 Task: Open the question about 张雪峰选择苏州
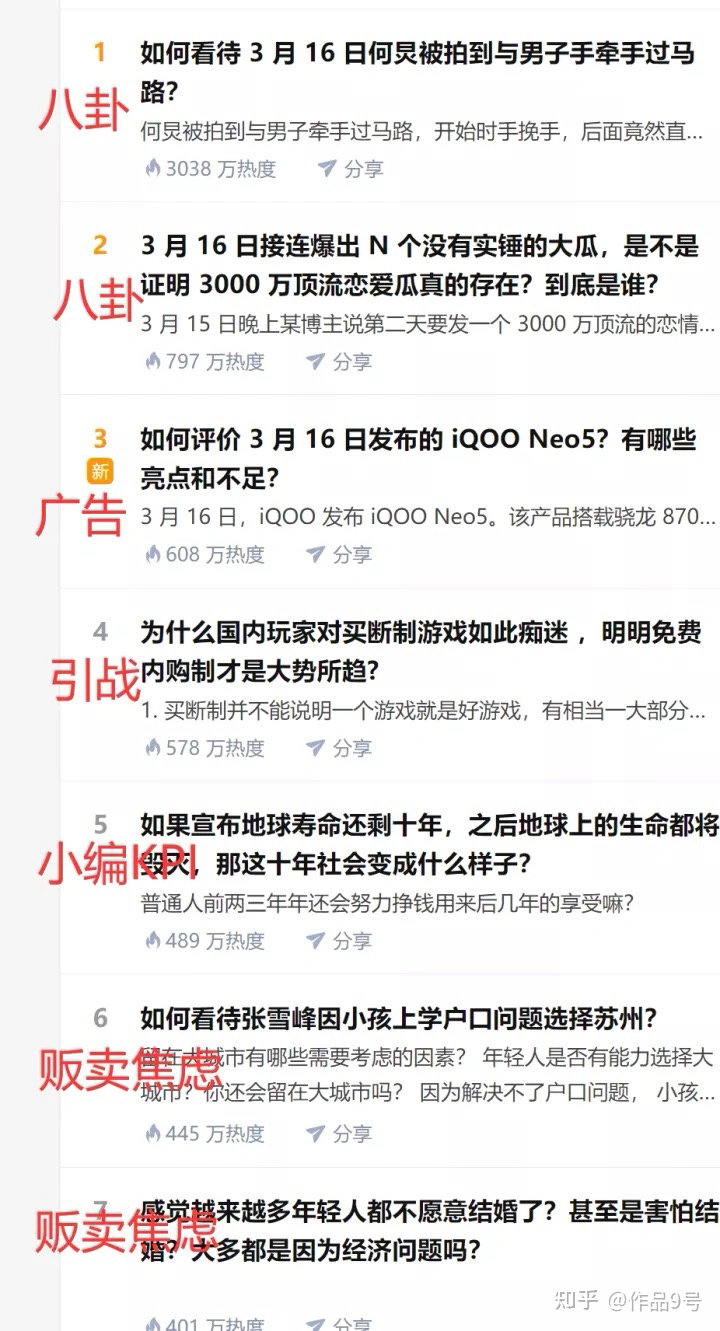coord(399,1019)
